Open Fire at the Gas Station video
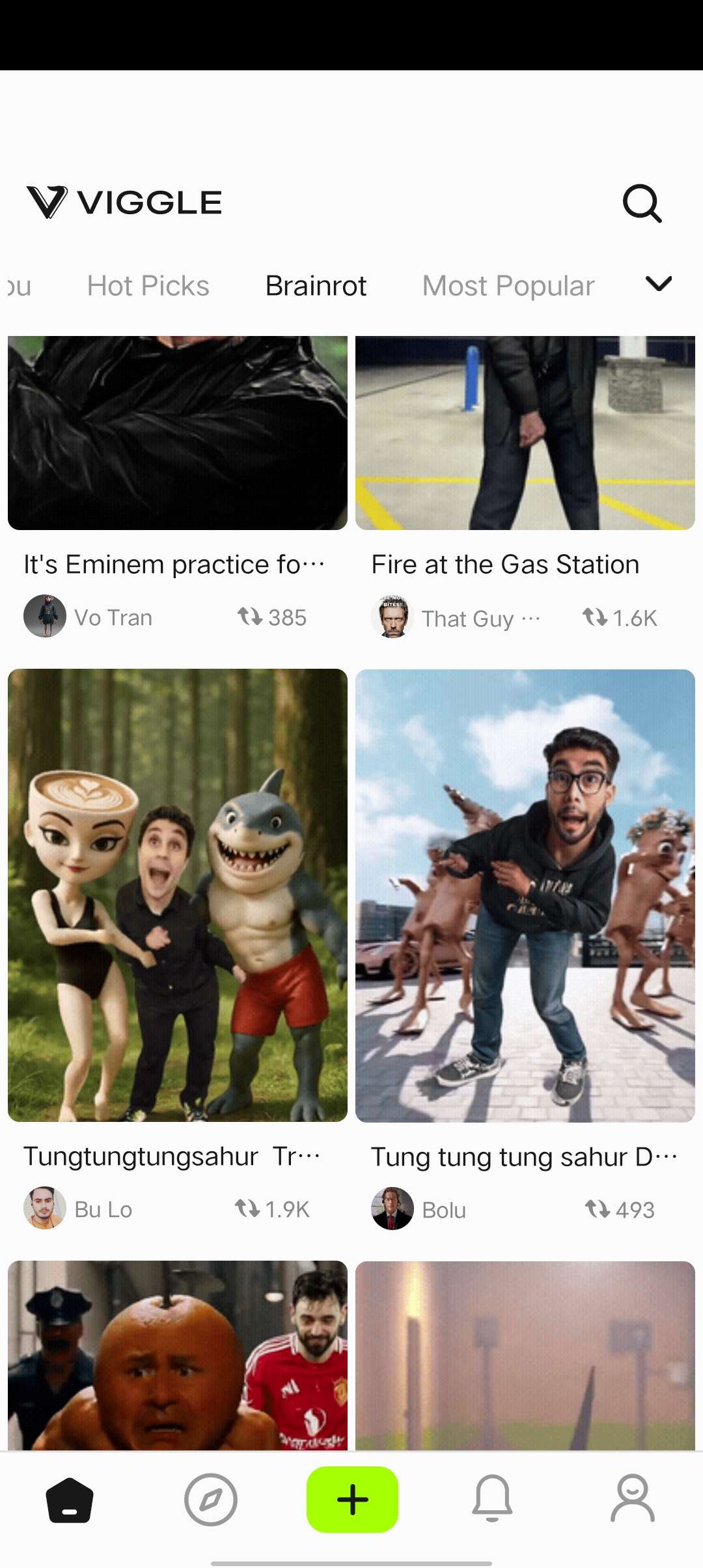This screenshot has width=703, height=1568. click(x=525, y=433)
